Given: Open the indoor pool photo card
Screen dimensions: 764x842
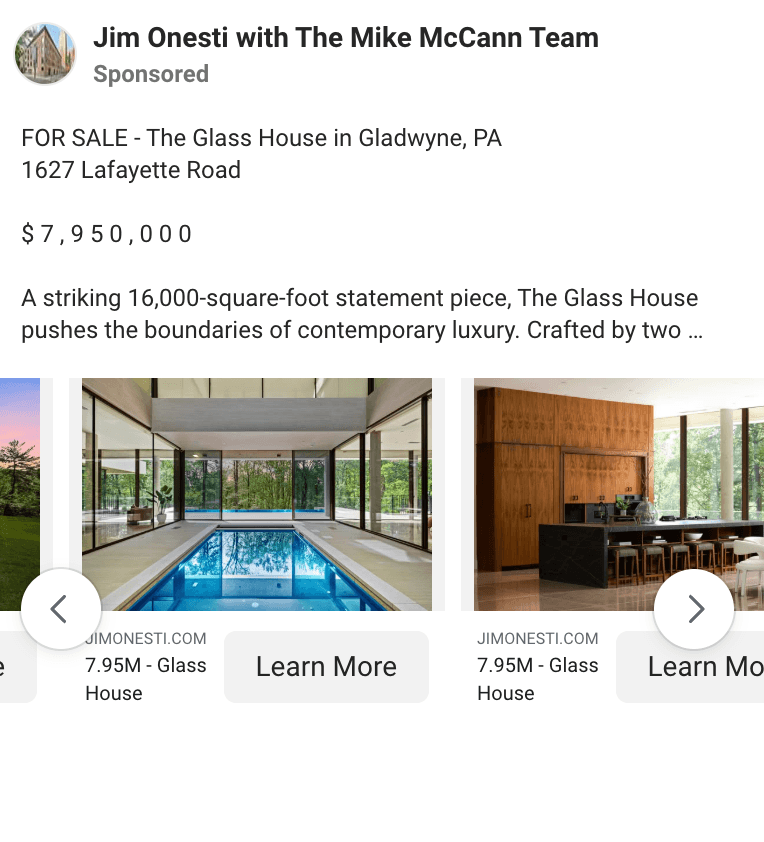Looking at the screenshot, I should [256, 494].
